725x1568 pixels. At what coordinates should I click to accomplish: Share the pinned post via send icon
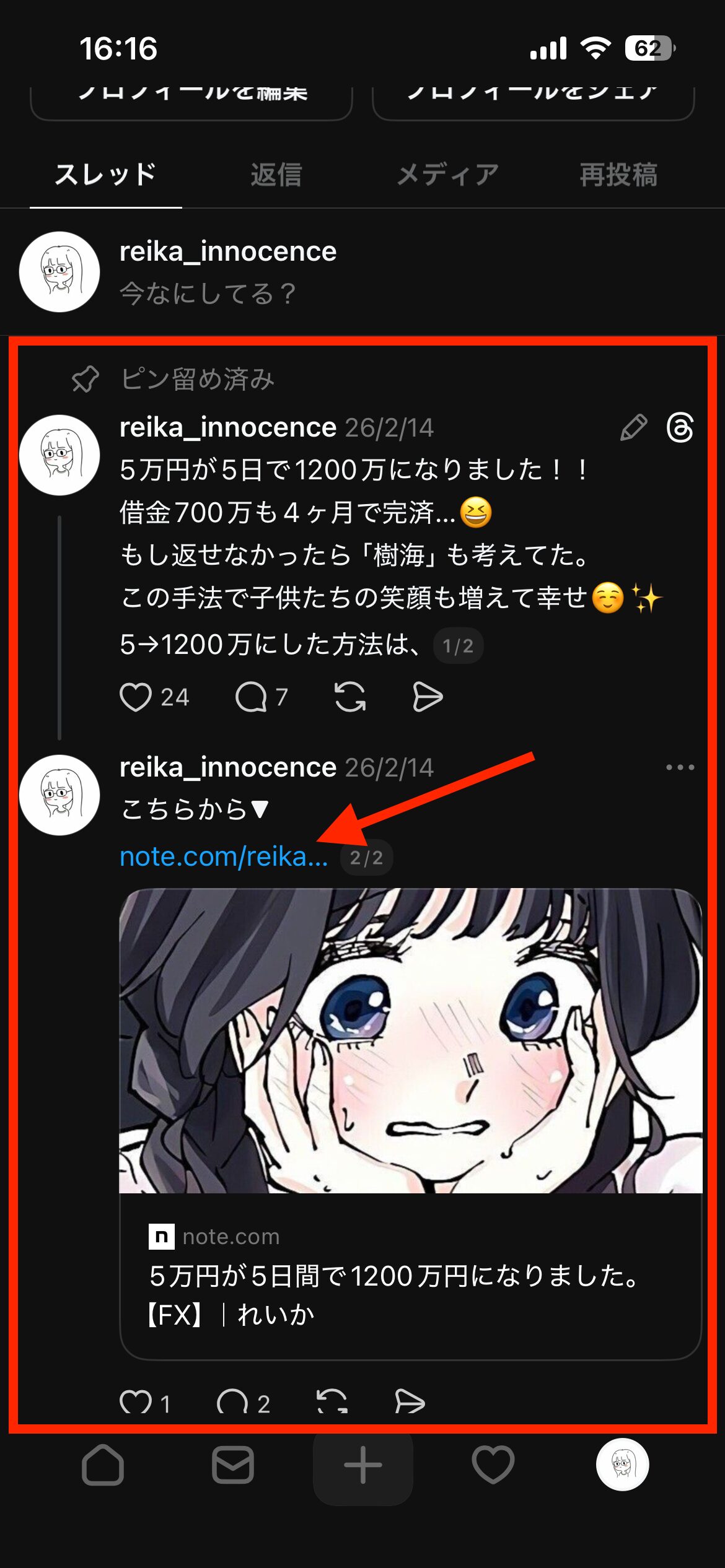pyautogui.click(x=428, y=697)
